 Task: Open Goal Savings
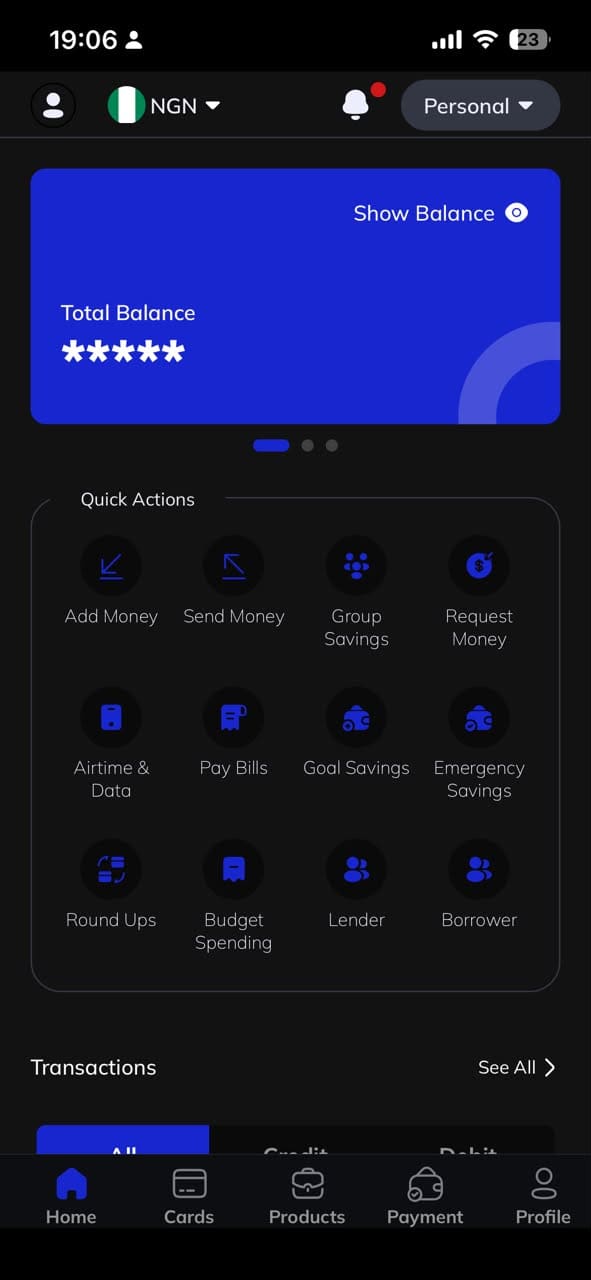click(x=357, y=733)
